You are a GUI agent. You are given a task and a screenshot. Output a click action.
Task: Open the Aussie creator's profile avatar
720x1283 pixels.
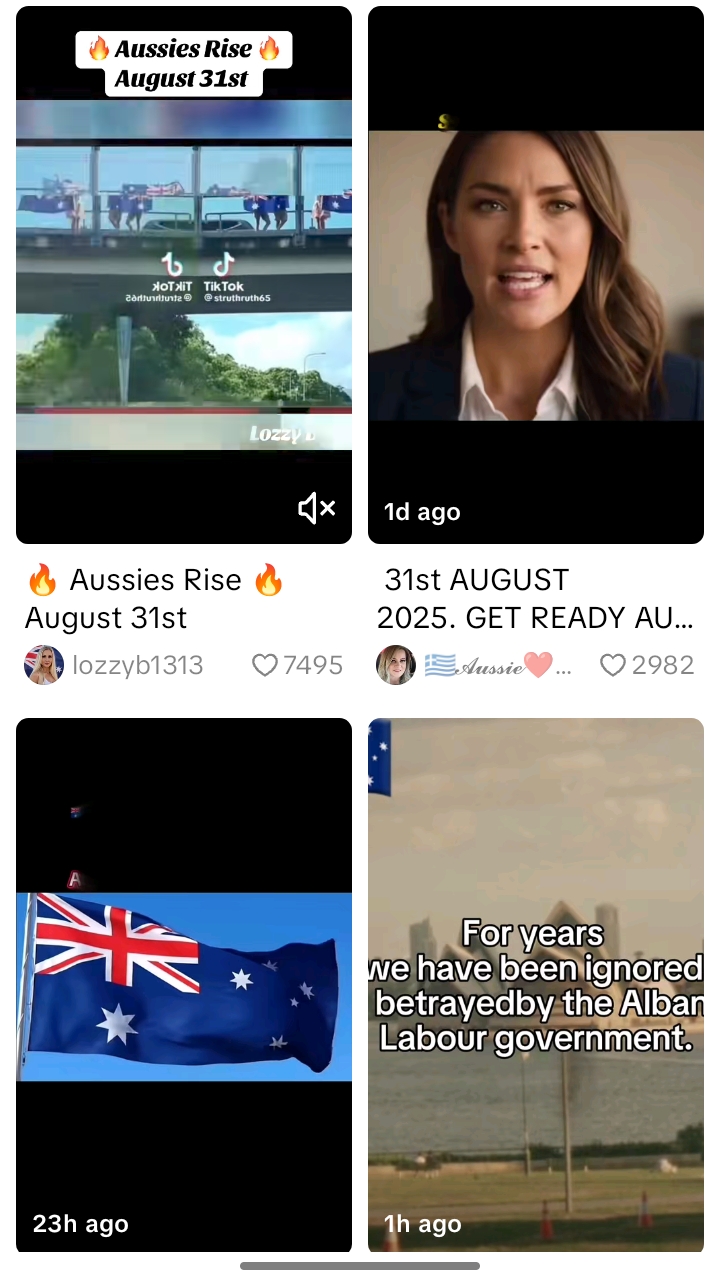(396, 665)
